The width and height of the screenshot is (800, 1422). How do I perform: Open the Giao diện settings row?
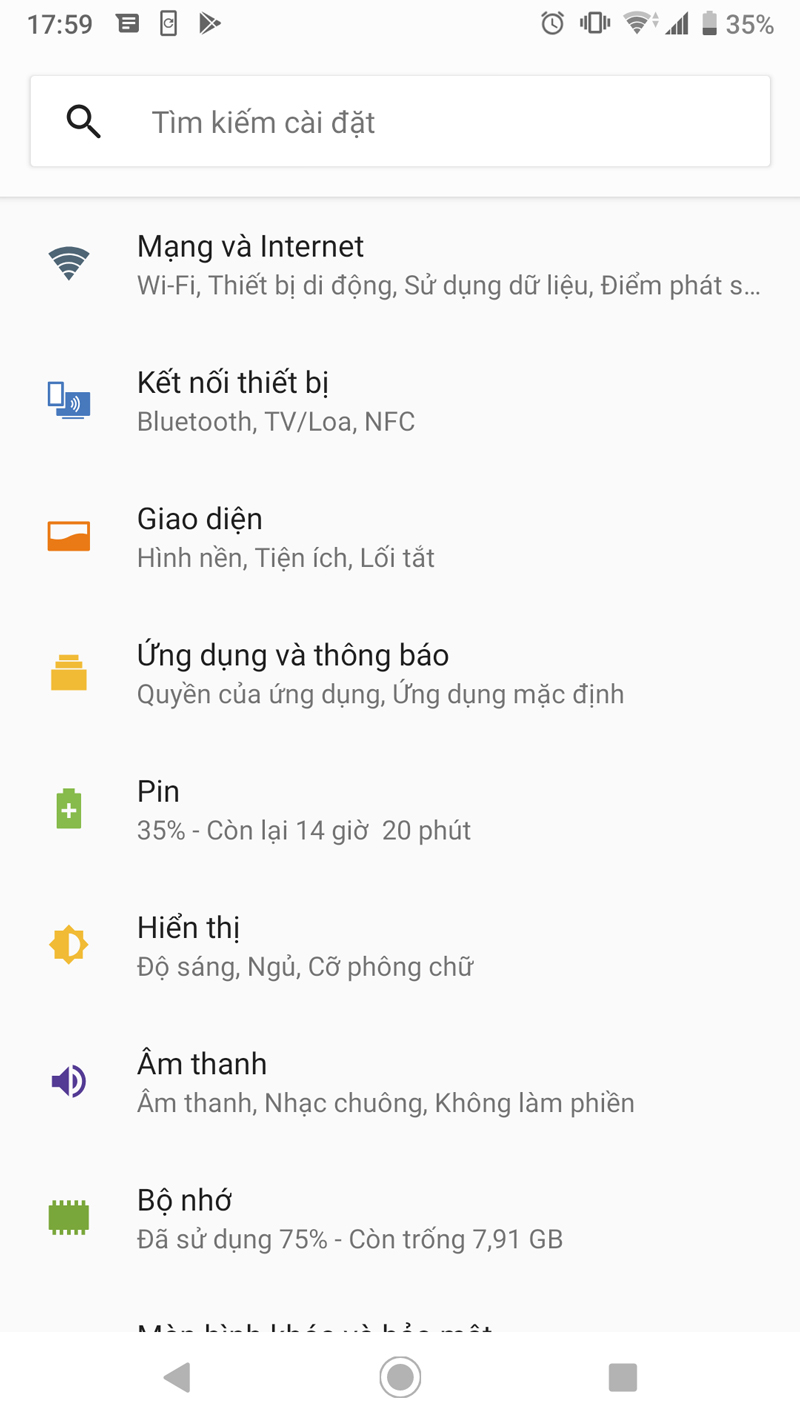pyautogui.click(x=400, y=537)
